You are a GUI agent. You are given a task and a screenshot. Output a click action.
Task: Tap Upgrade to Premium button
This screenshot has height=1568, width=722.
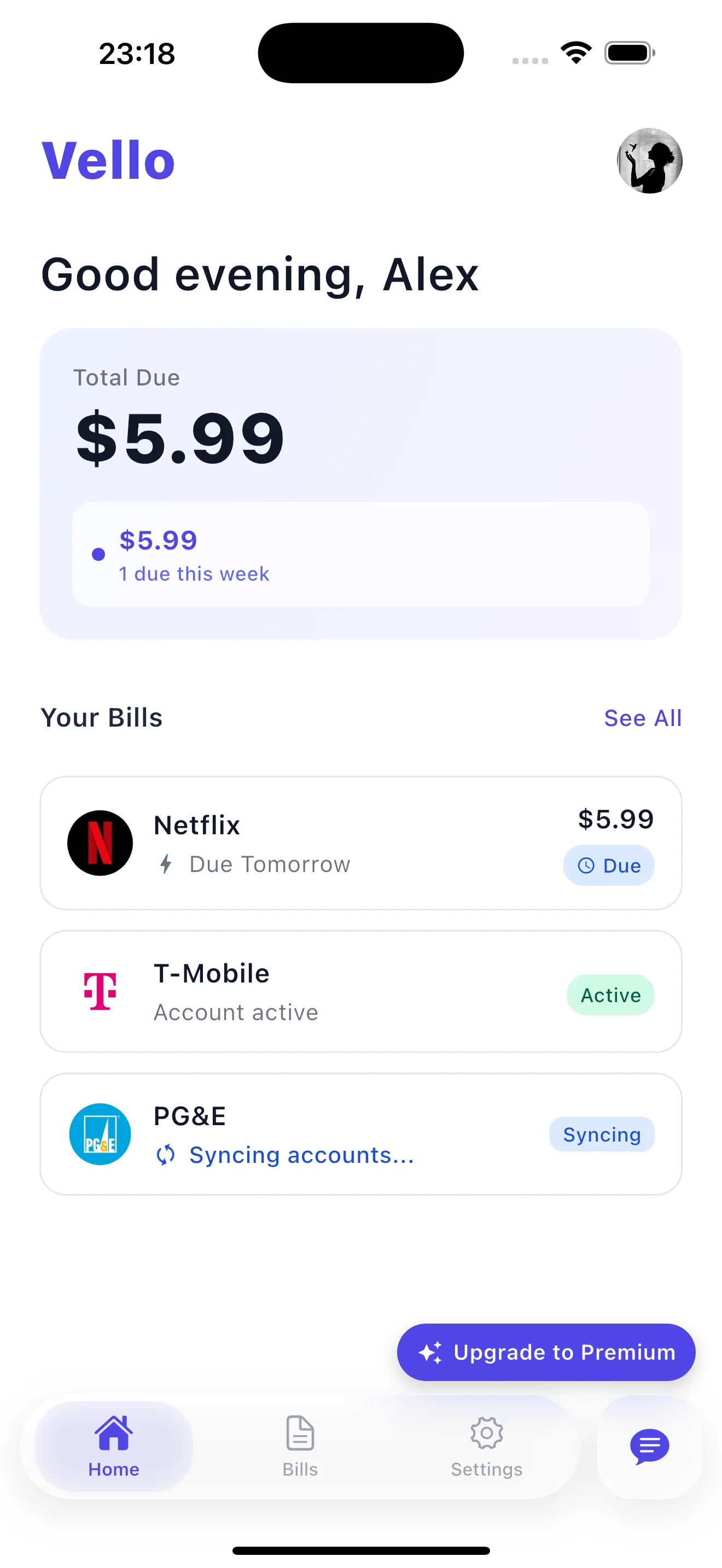(x=545, y=1352)
